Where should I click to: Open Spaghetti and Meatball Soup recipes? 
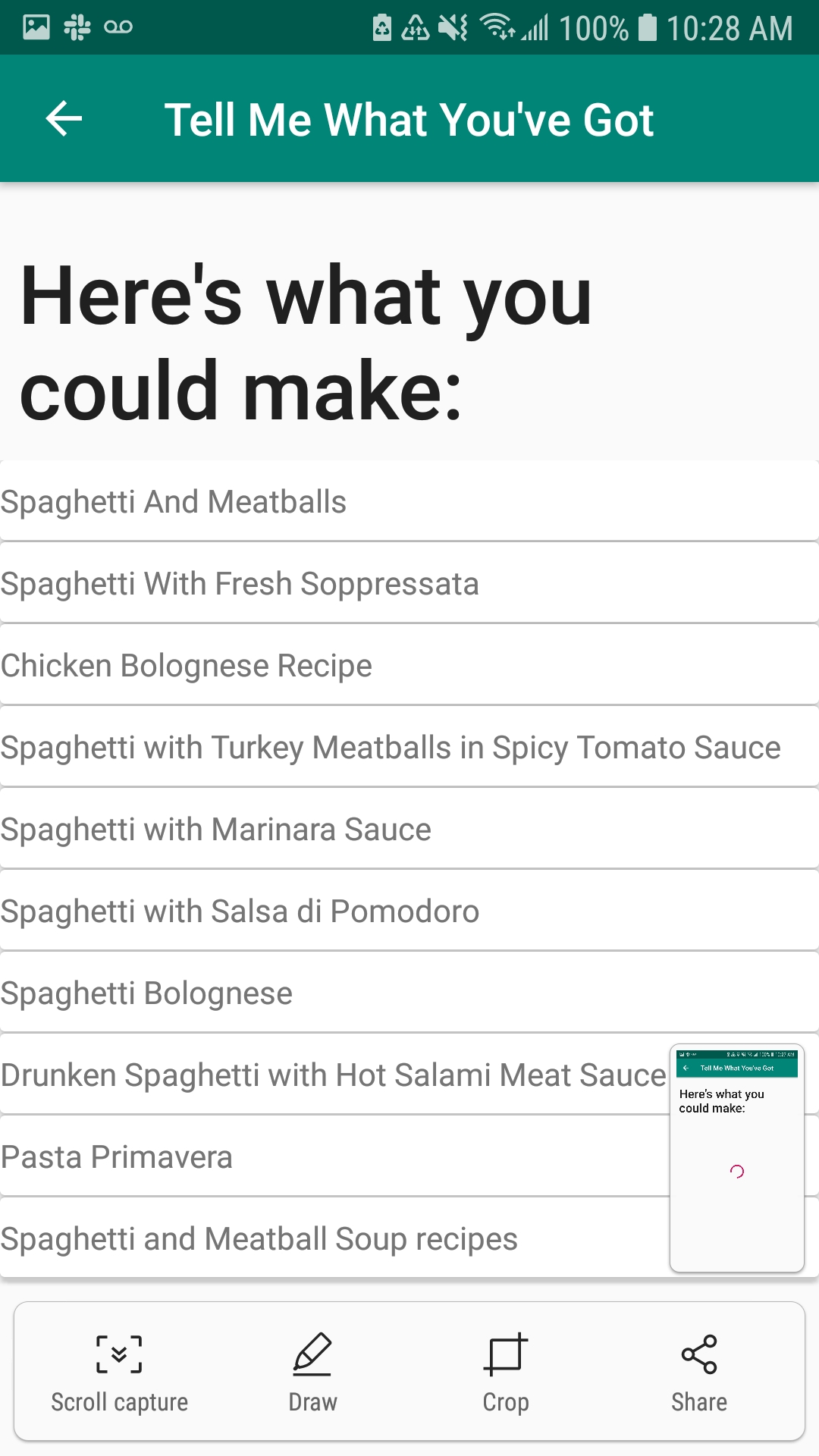(259, 1239)
